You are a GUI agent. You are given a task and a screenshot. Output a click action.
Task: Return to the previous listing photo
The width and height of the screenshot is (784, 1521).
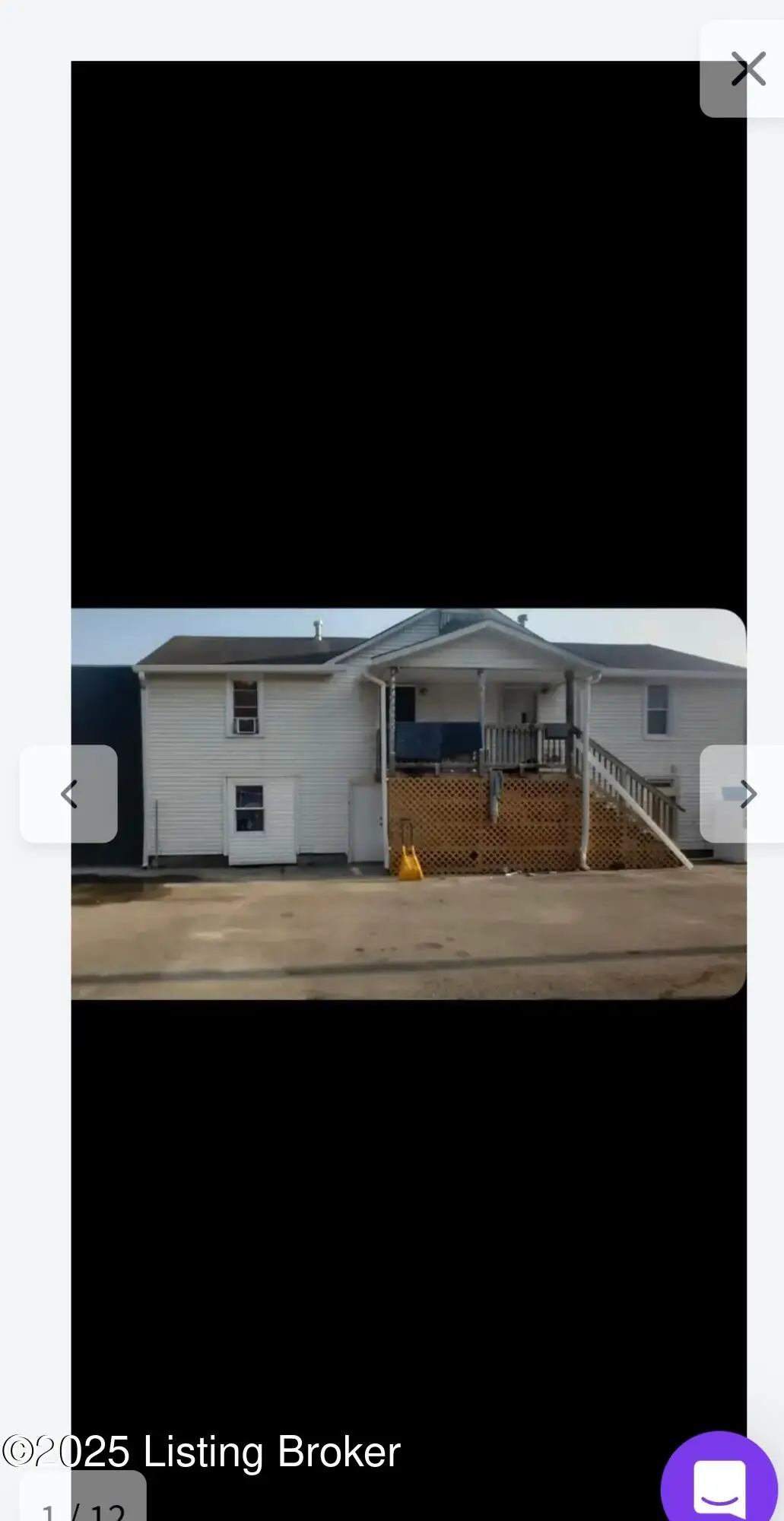(68, 792)
